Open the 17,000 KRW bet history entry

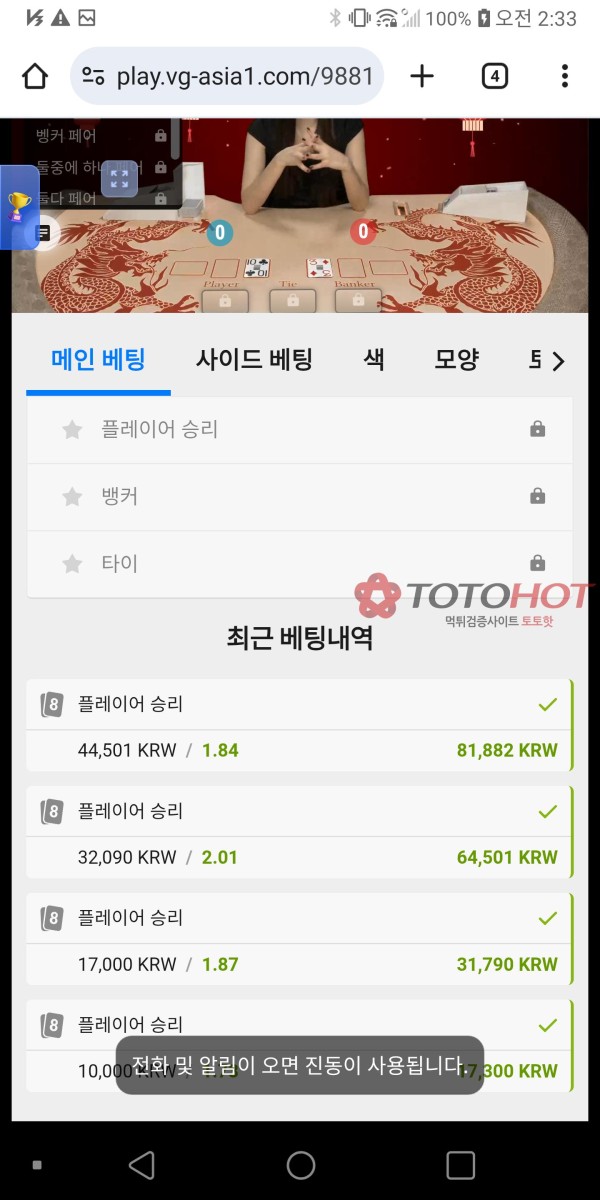pos(300,940)
